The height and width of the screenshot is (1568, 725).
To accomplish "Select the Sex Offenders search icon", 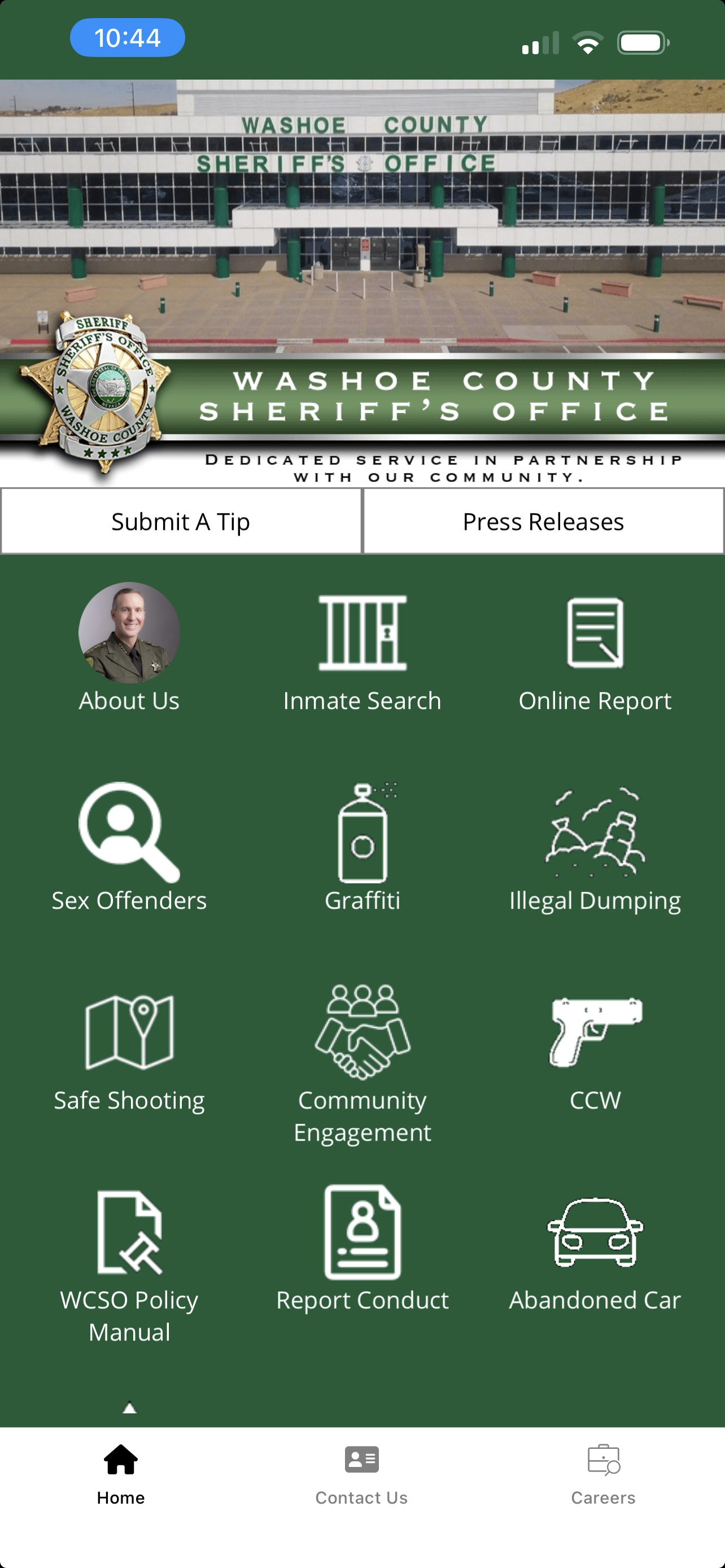I will (x=129, y=834).
